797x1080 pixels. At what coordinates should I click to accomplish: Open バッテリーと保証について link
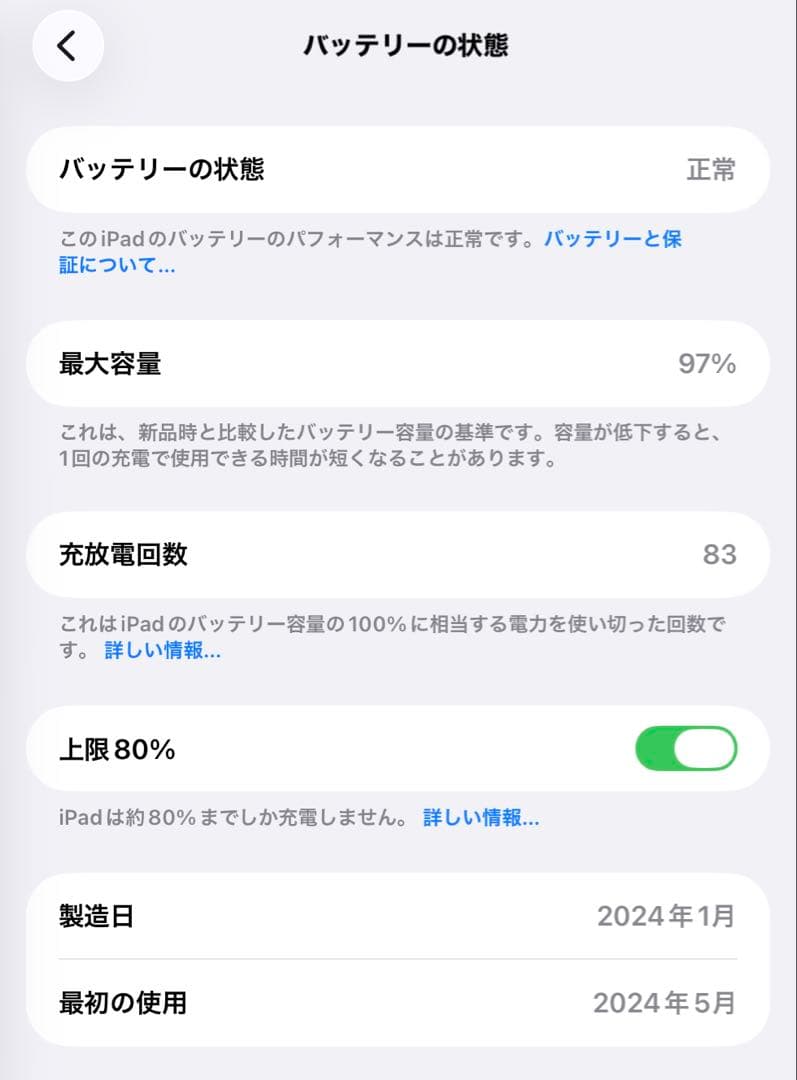614,240
